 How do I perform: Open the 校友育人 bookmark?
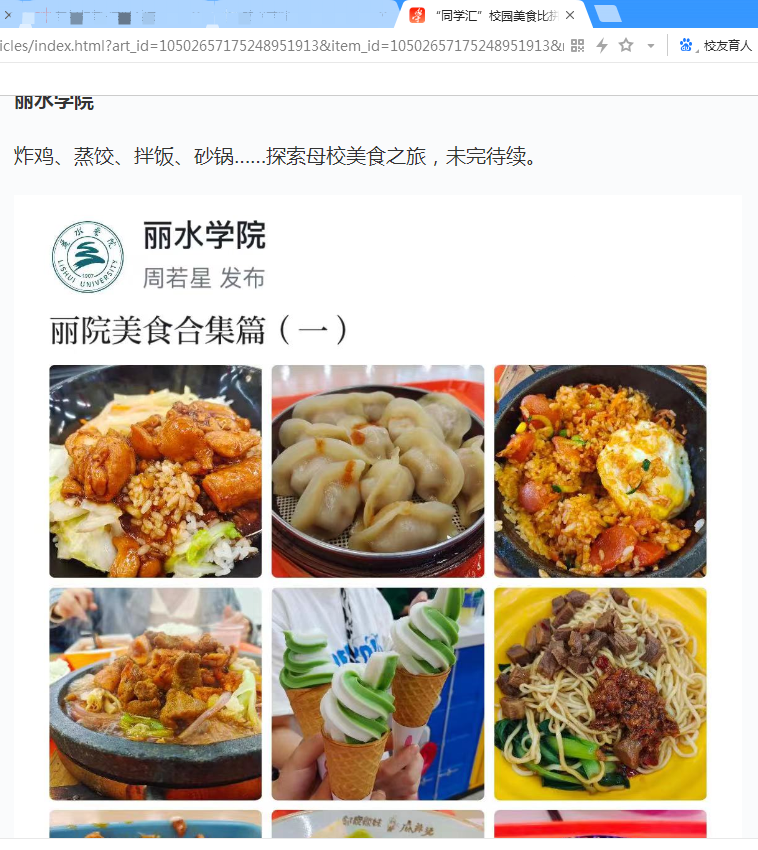[716, 45]
